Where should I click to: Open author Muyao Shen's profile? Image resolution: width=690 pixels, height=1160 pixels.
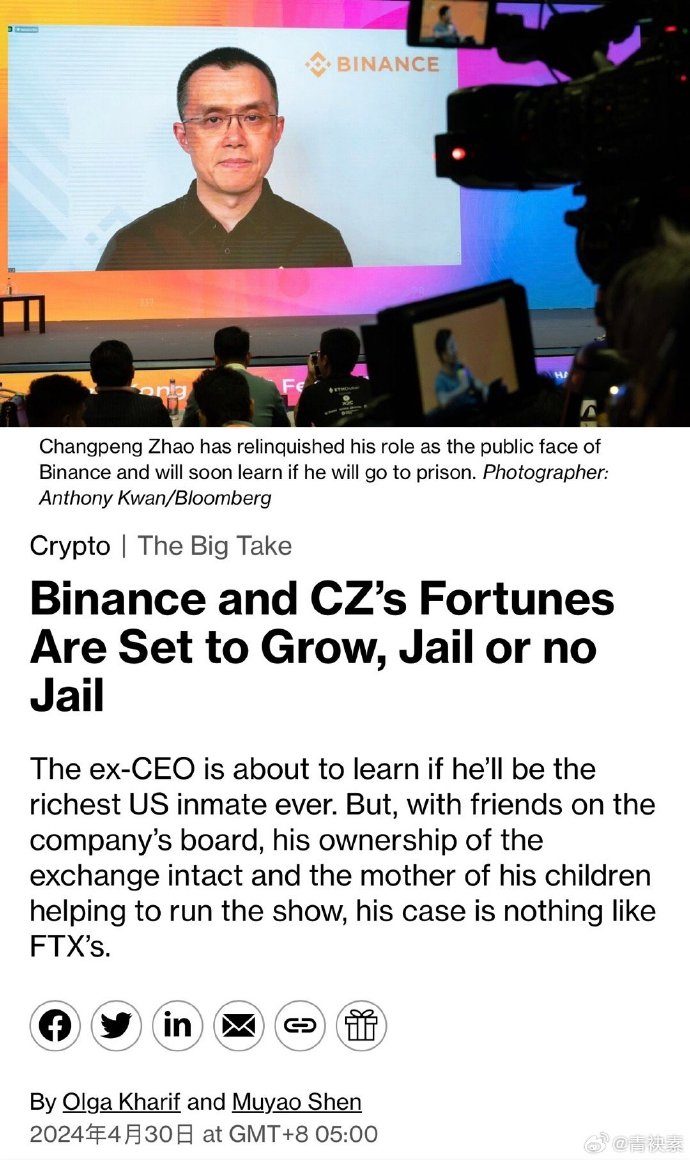tap(296, 1102)
